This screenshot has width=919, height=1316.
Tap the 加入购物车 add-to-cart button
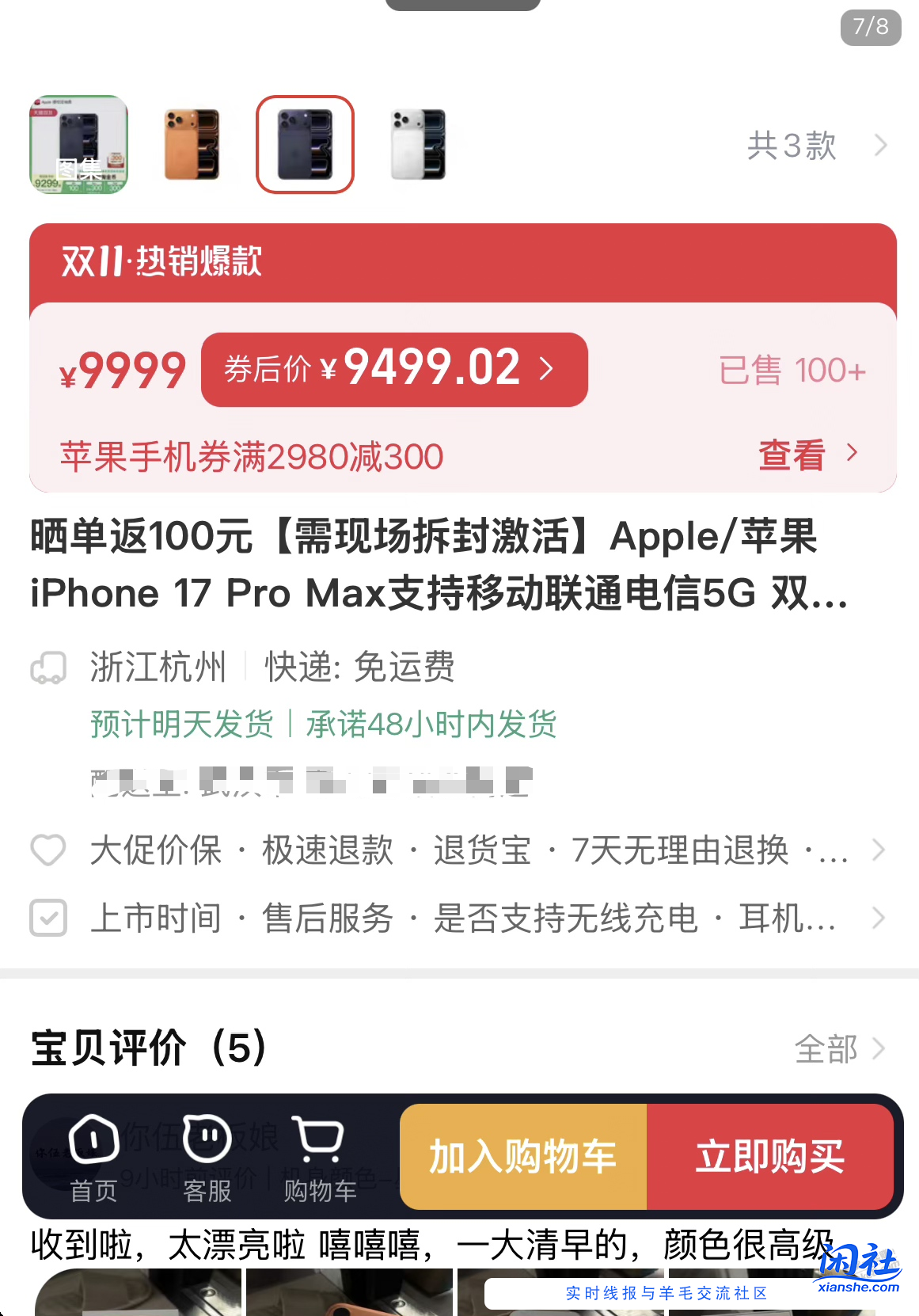pyautogui.click(x=522, y=1157)
